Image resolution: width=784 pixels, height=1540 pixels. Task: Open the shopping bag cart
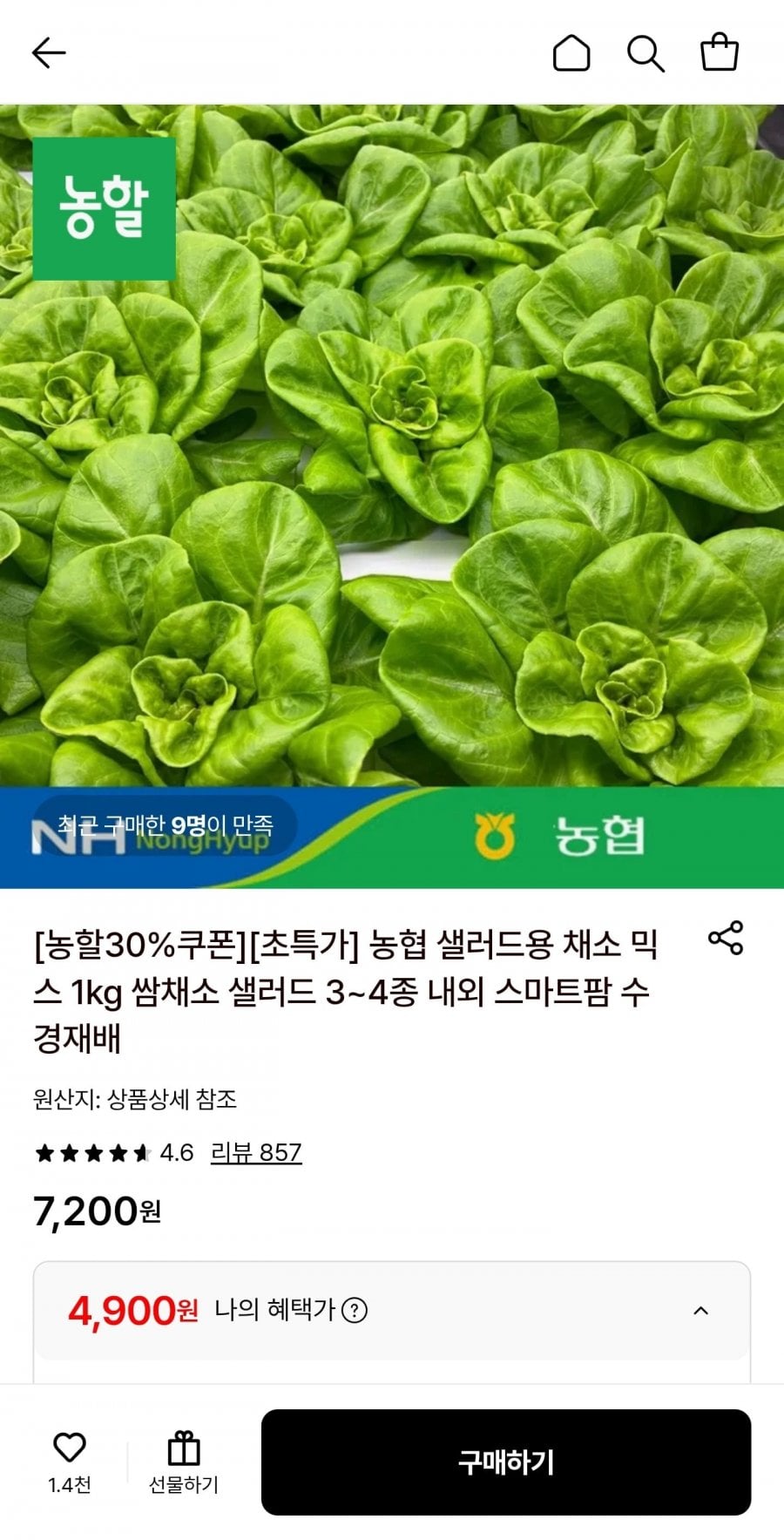point(720,52)
